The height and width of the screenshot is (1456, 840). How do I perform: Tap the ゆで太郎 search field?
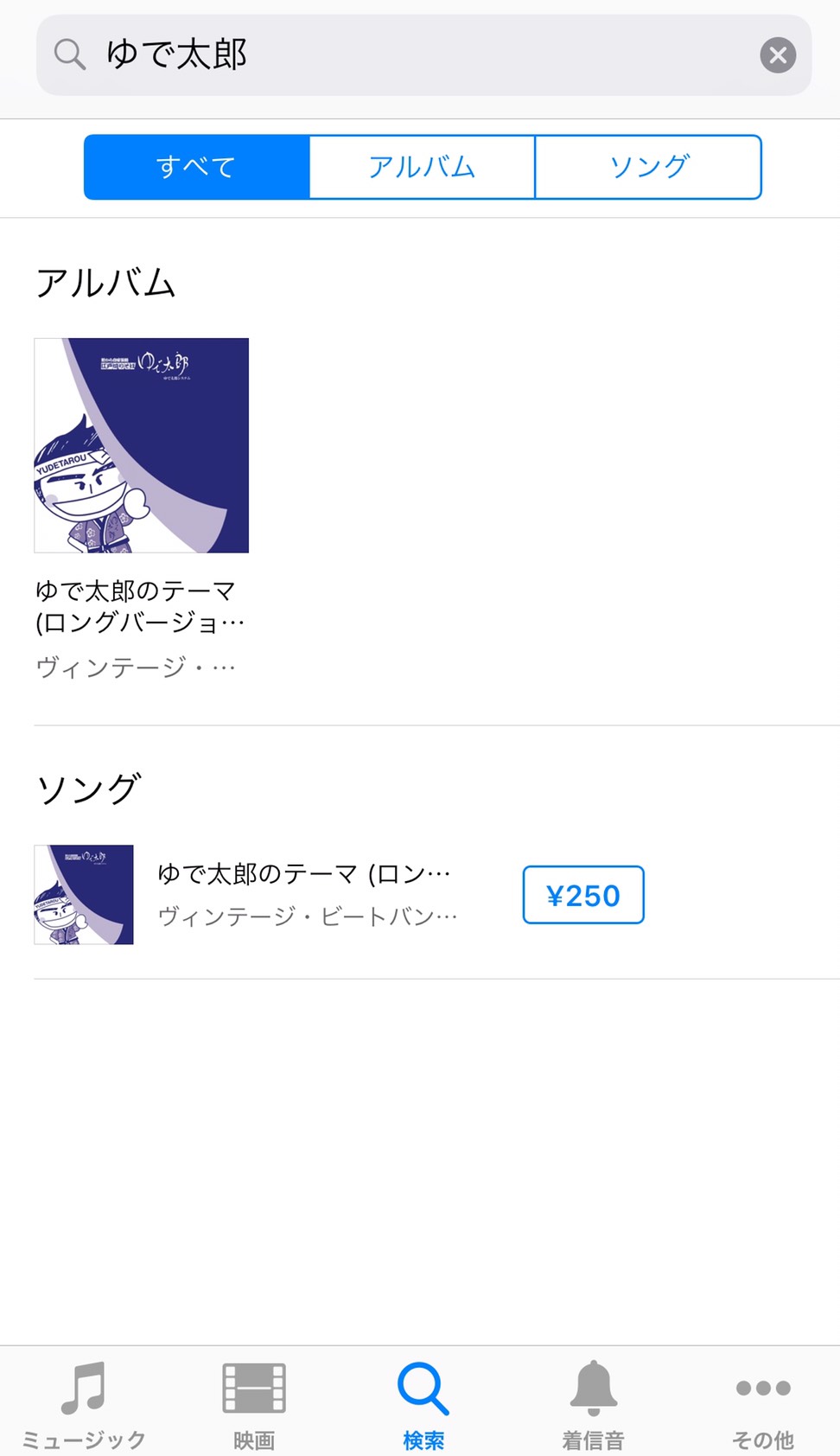tap(423, 55)
